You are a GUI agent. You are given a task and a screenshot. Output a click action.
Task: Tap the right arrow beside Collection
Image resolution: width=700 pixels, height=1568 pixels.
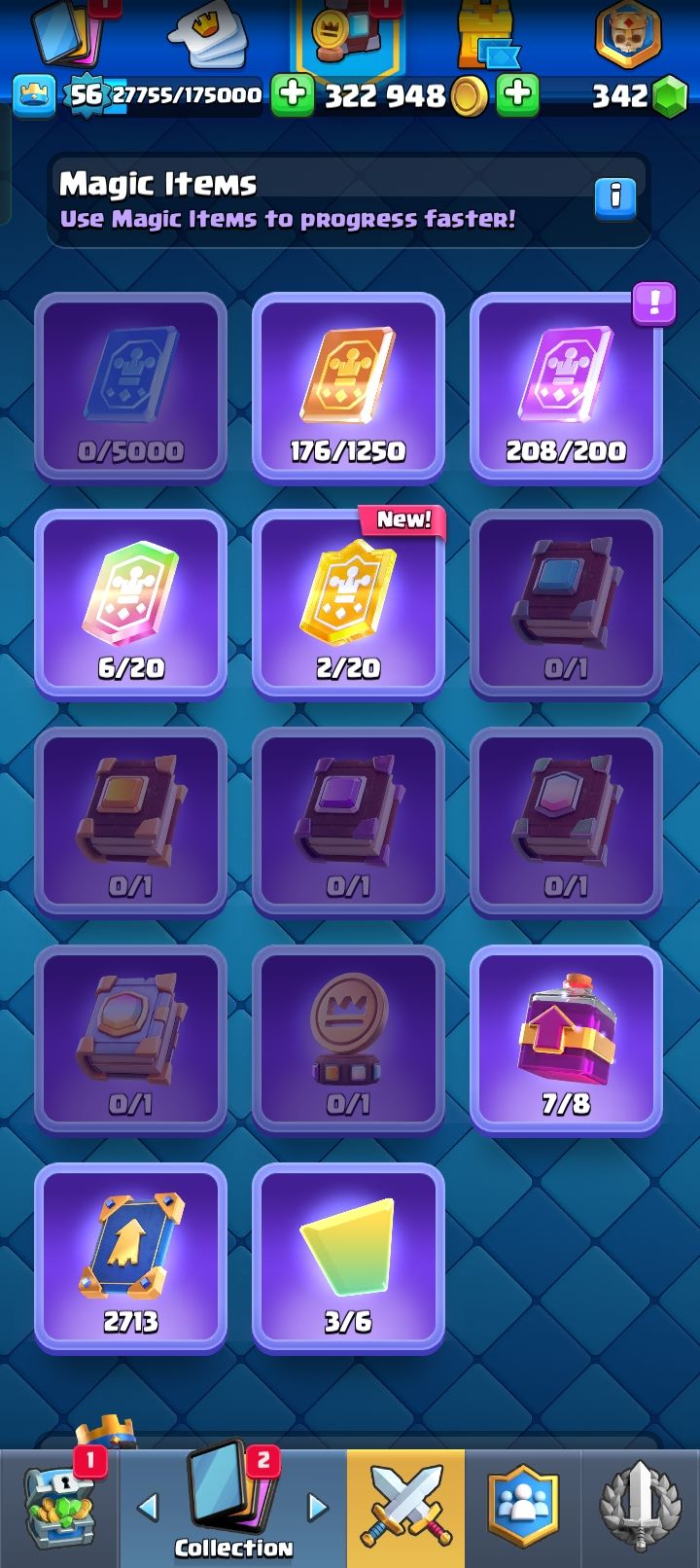(x=318, y=1507)
